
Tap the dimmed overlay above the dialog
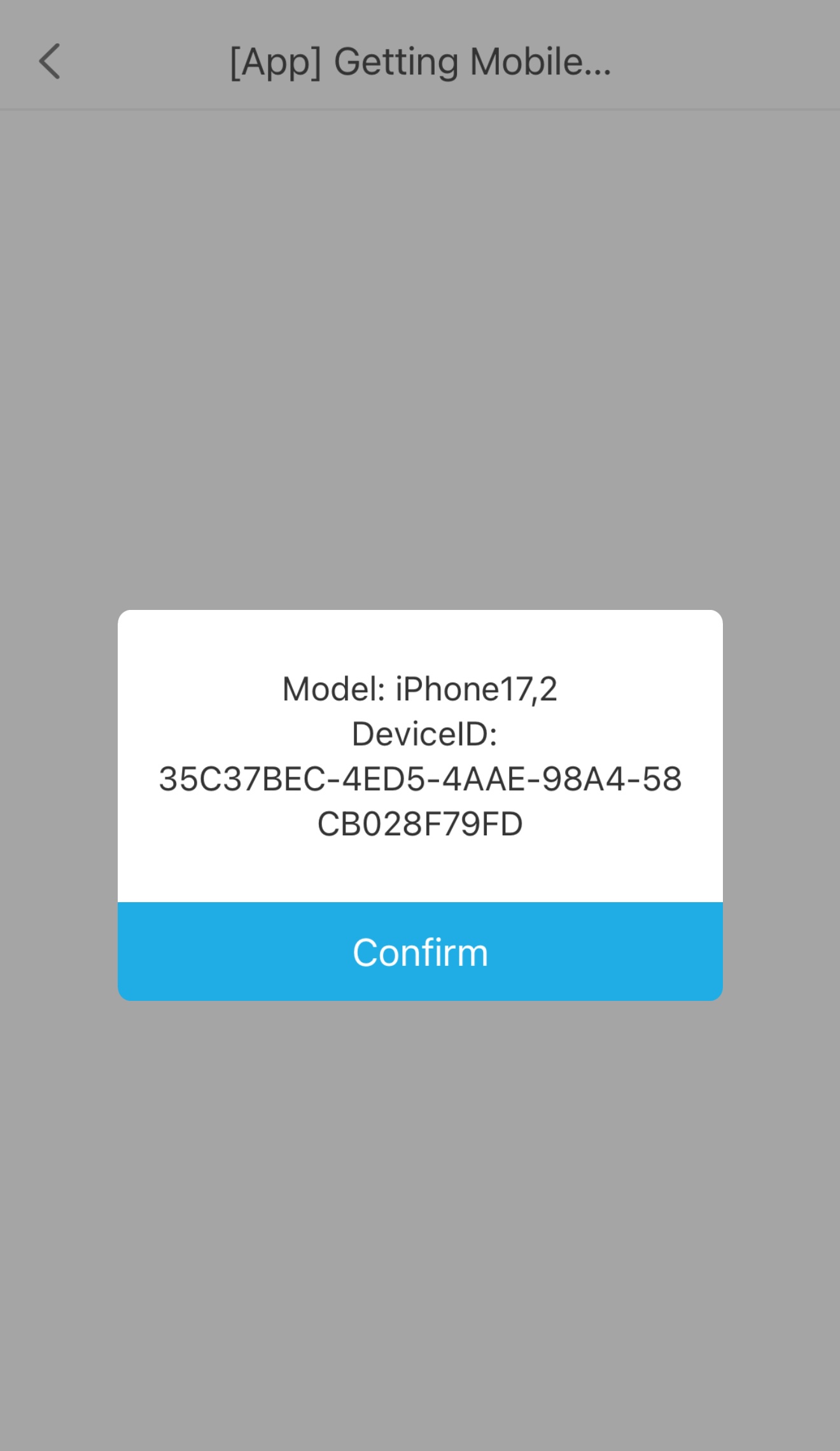tap(420, 350)
